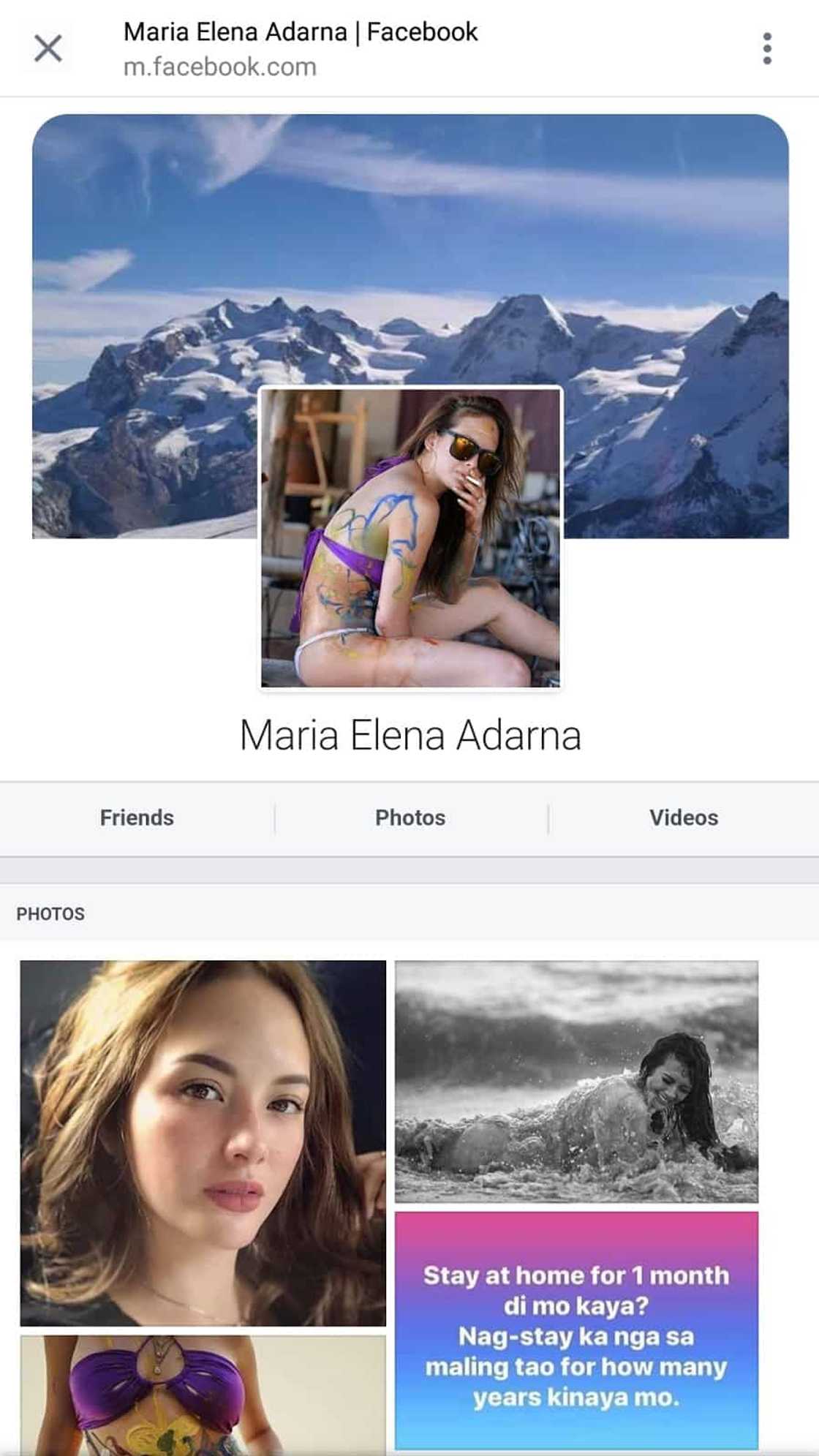Screen dimensions: 819x1456
Task: Open the three-dot overflow menu
Action: (766, 49)
